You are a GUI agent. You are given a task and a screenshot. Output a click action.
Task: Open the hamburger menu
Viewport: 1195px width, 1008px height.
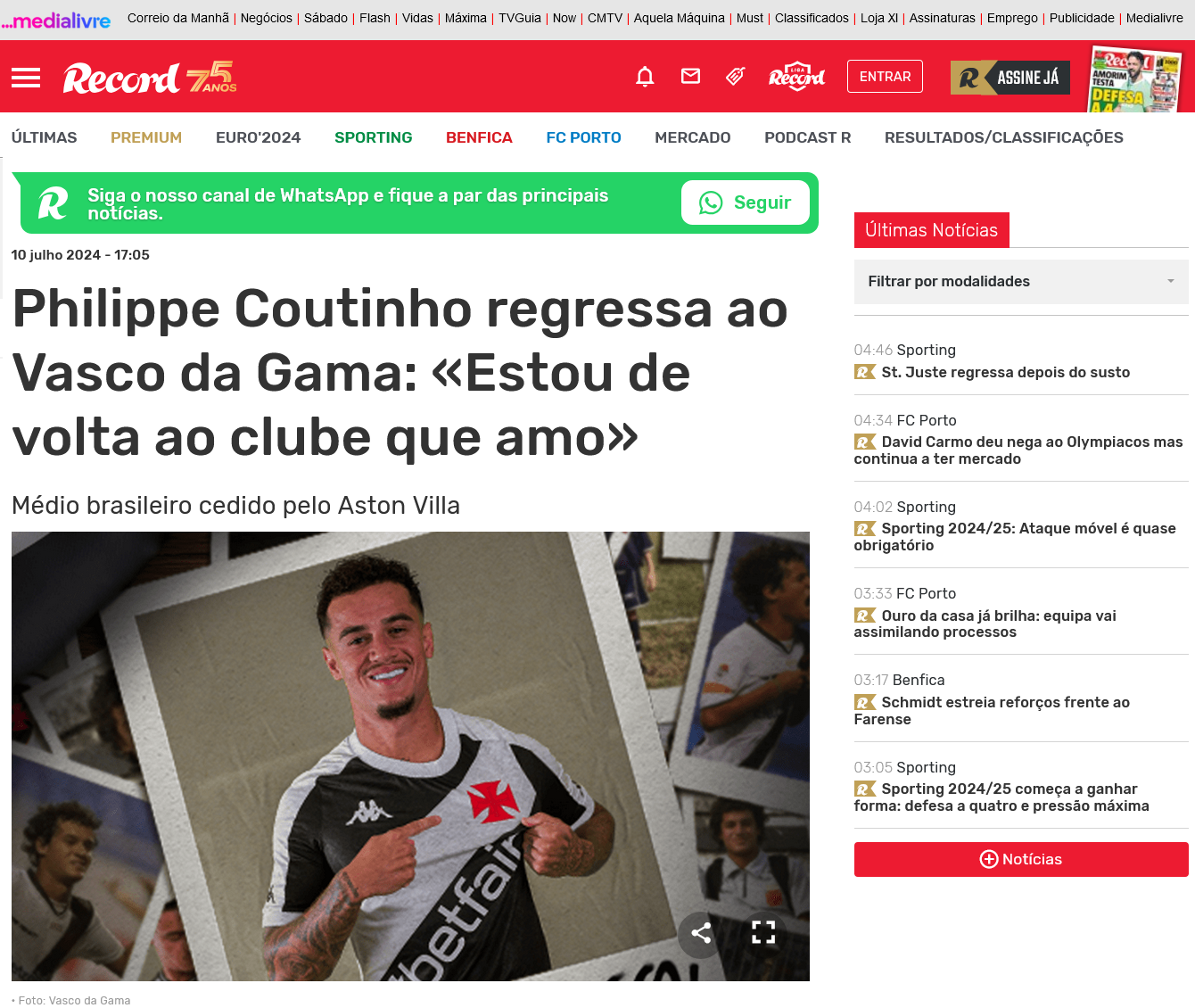coord(26,78)
